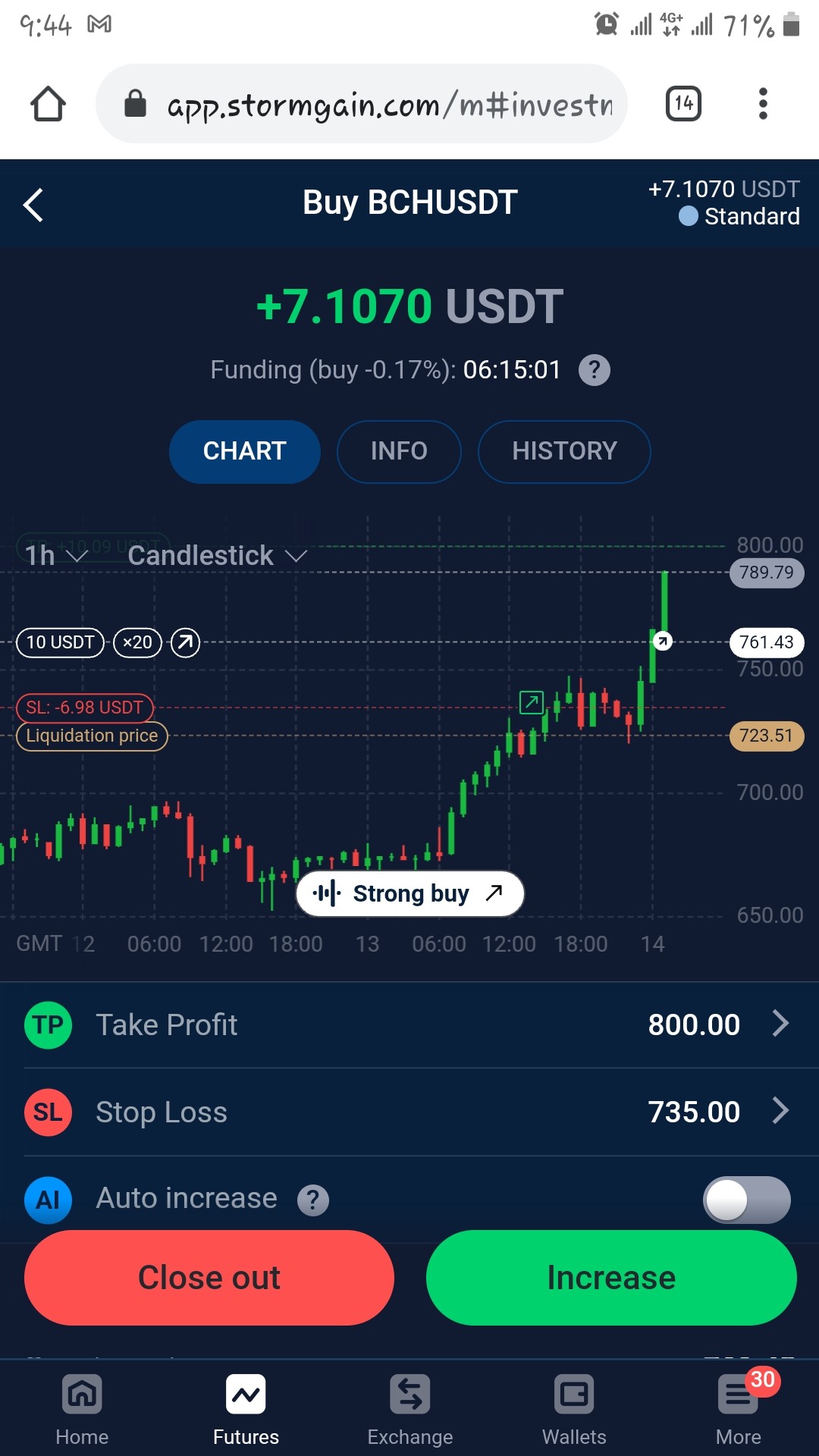The height and width of the screenshot is (1456, 819).
Task: Open browser home page
Action: pos(48,104)
